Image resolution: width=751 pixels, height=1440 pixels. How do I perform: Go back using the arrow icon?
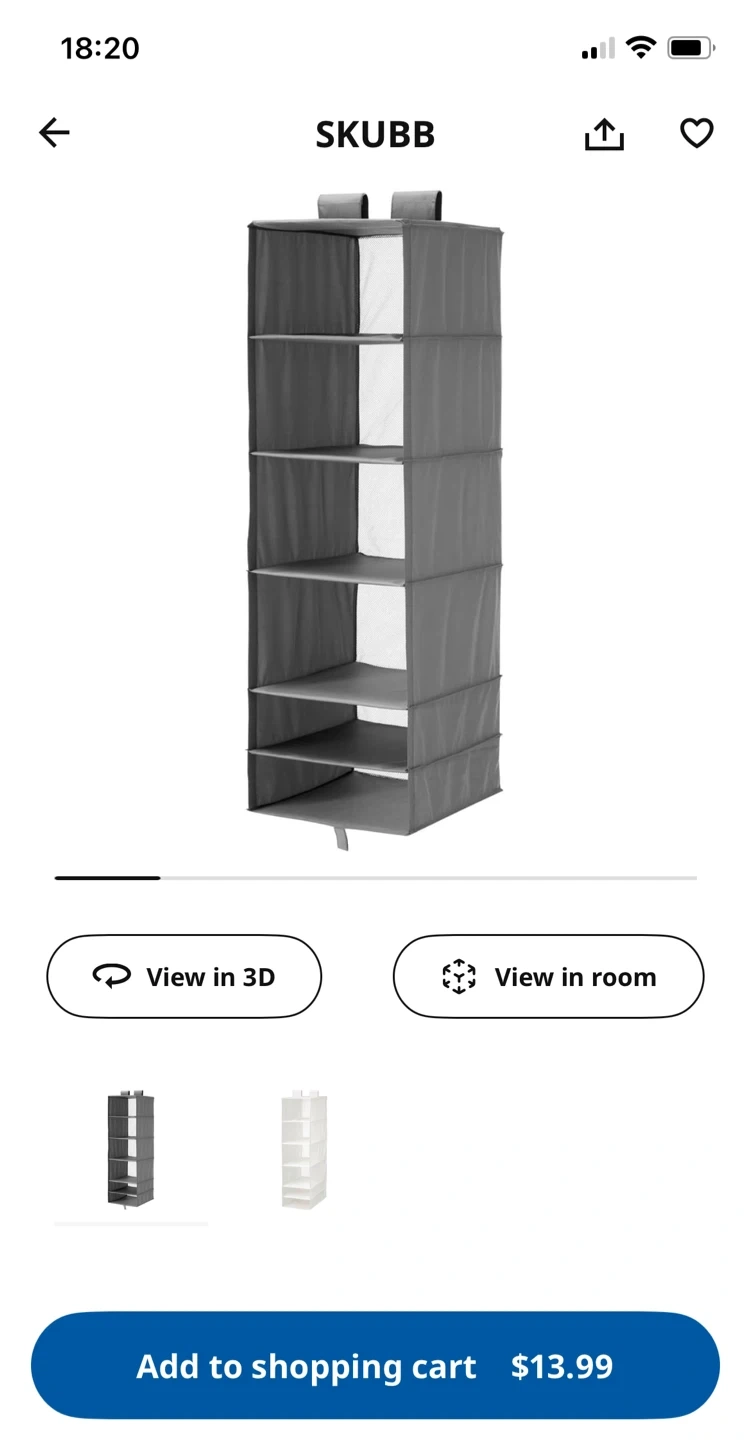[x=54, y=133]
